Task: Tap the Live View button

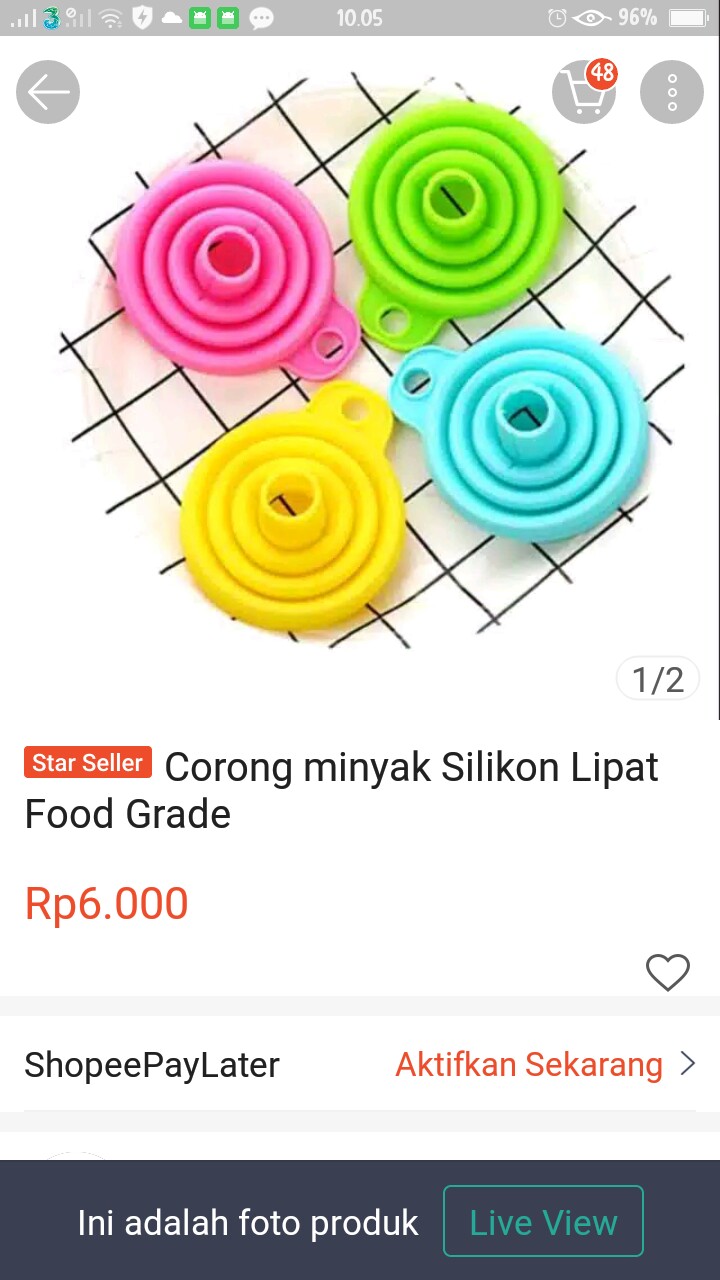Action: pos(543,1221)
